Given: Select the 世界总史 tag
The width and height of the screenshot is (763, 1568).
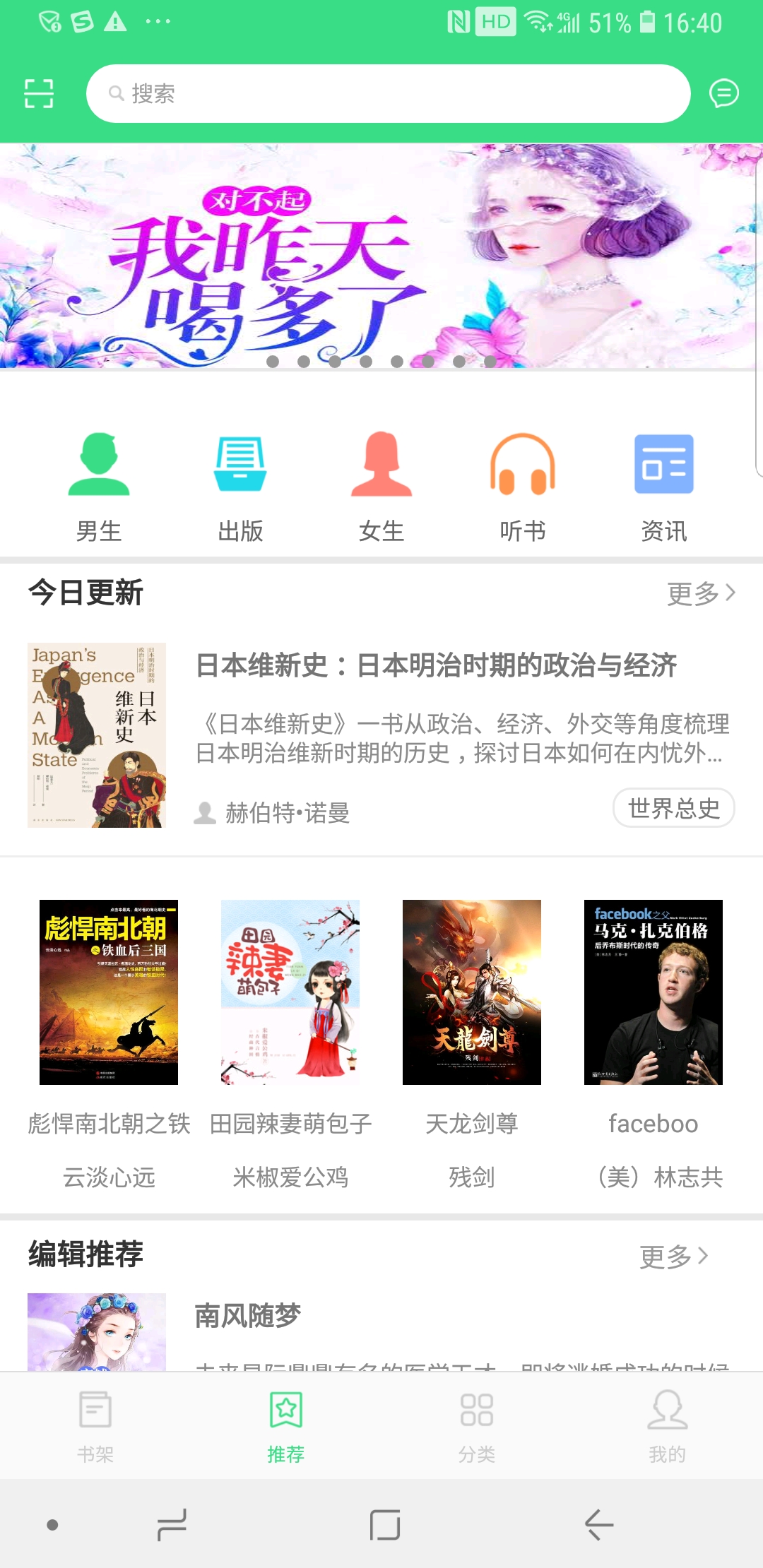Looking at the screenshot, I should point(673,808).
